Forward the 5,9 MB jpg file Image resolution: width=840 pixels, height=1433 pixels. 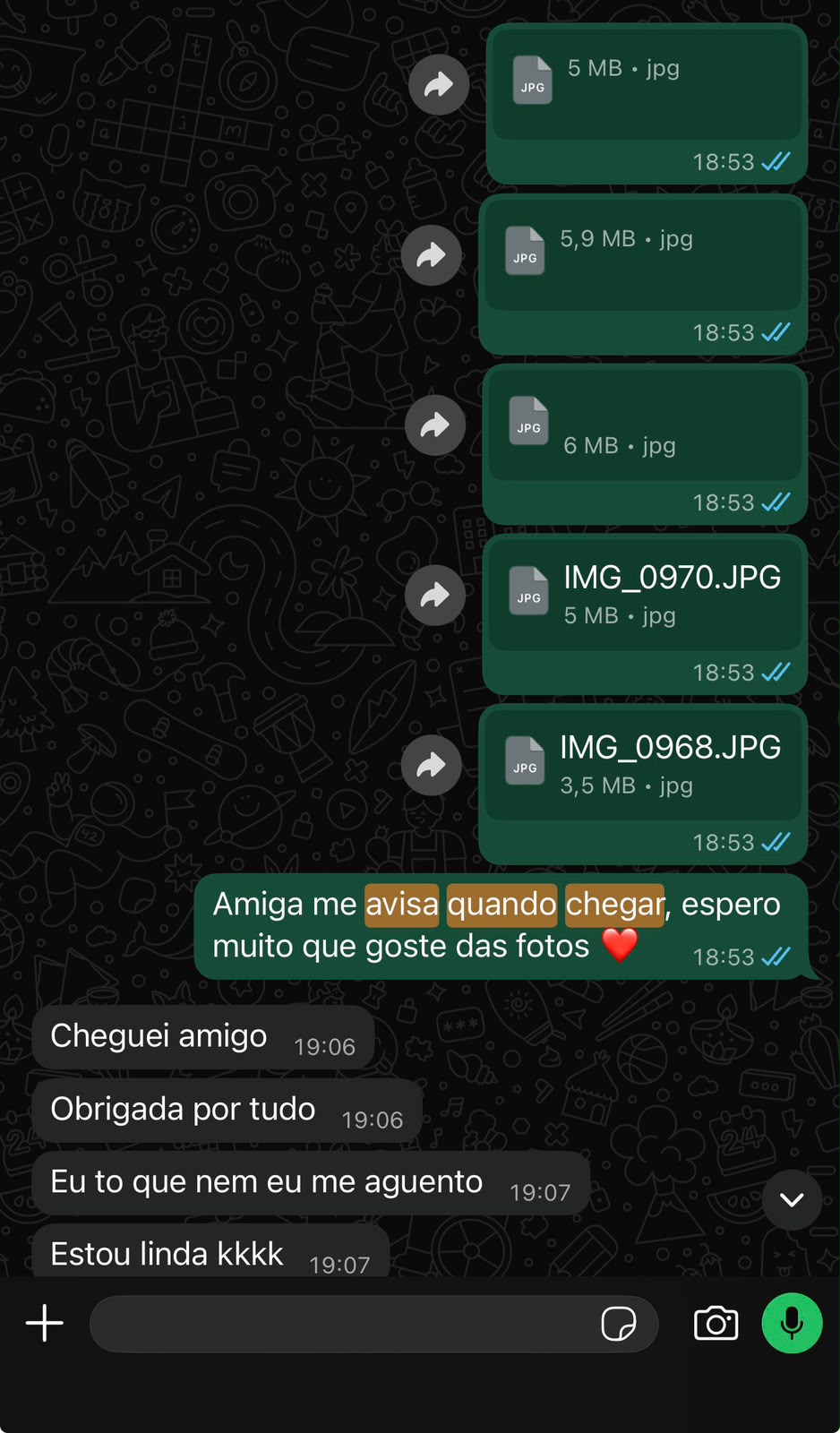(432, 255)
